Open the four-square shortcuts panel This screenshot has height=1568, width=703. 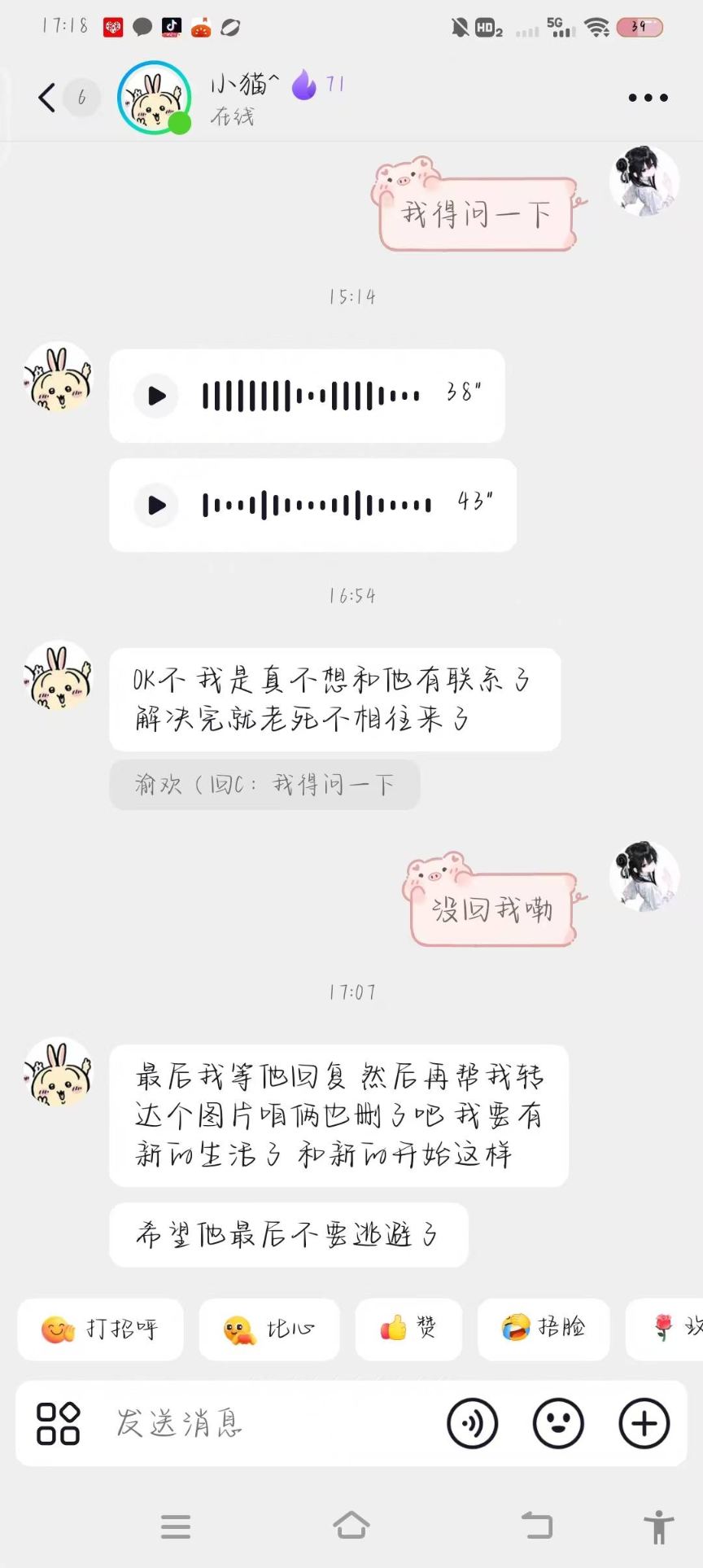[x=59, y=1423]
